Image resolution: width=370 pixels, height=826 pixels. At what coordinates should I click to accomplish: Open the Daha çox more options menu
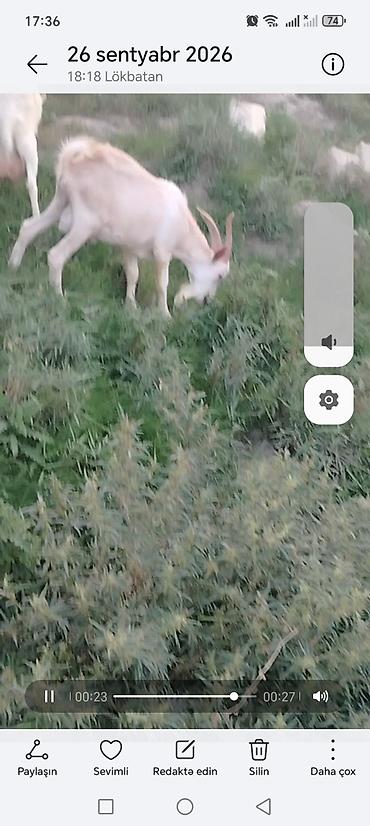coord(333,758)
